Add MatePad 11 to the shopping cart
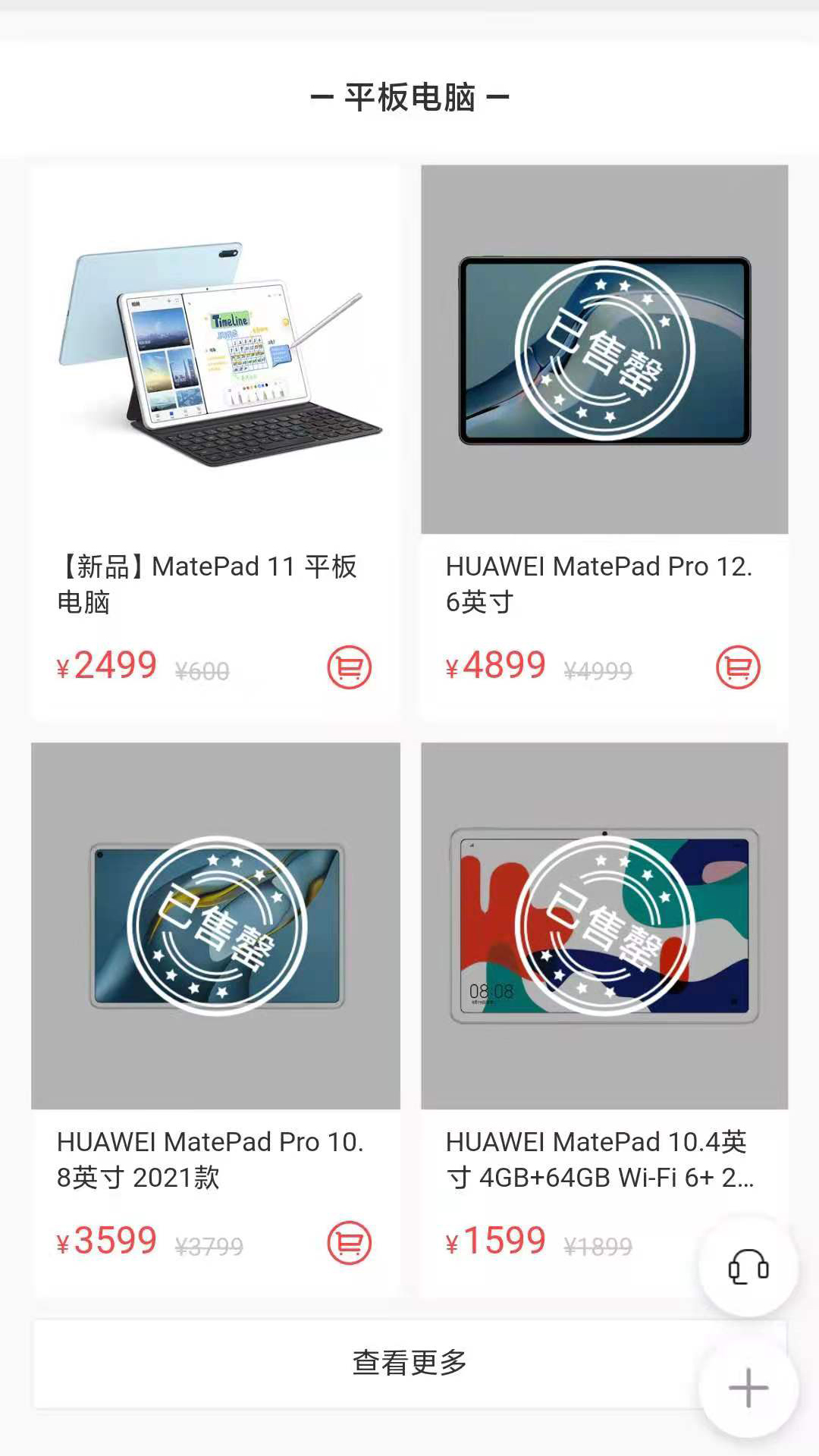The image size is (819, 1456). coord(350,667)
